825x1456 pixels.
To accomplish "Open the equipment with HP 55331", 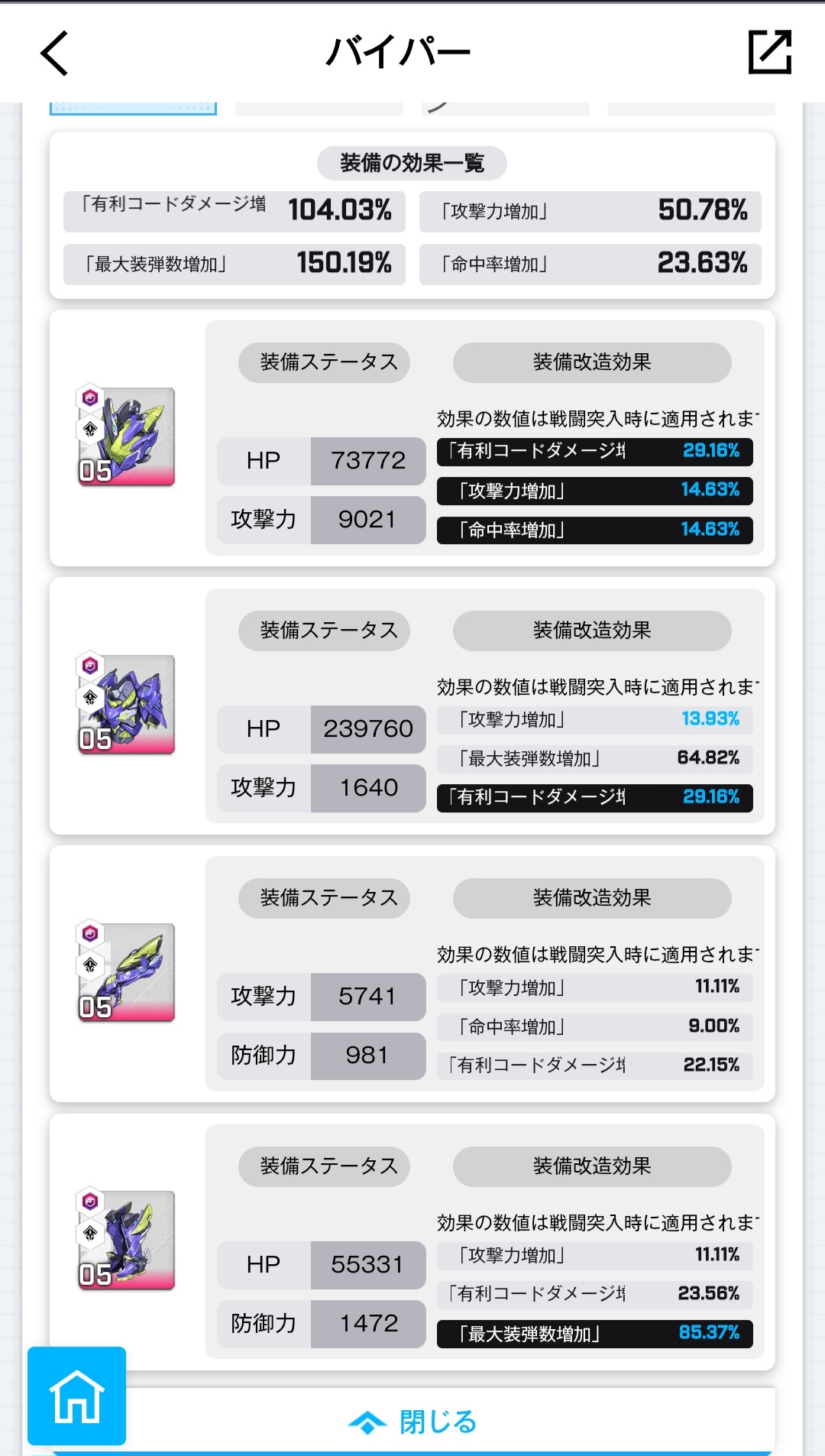I will pyautogui.click(x=127, y=1240).
